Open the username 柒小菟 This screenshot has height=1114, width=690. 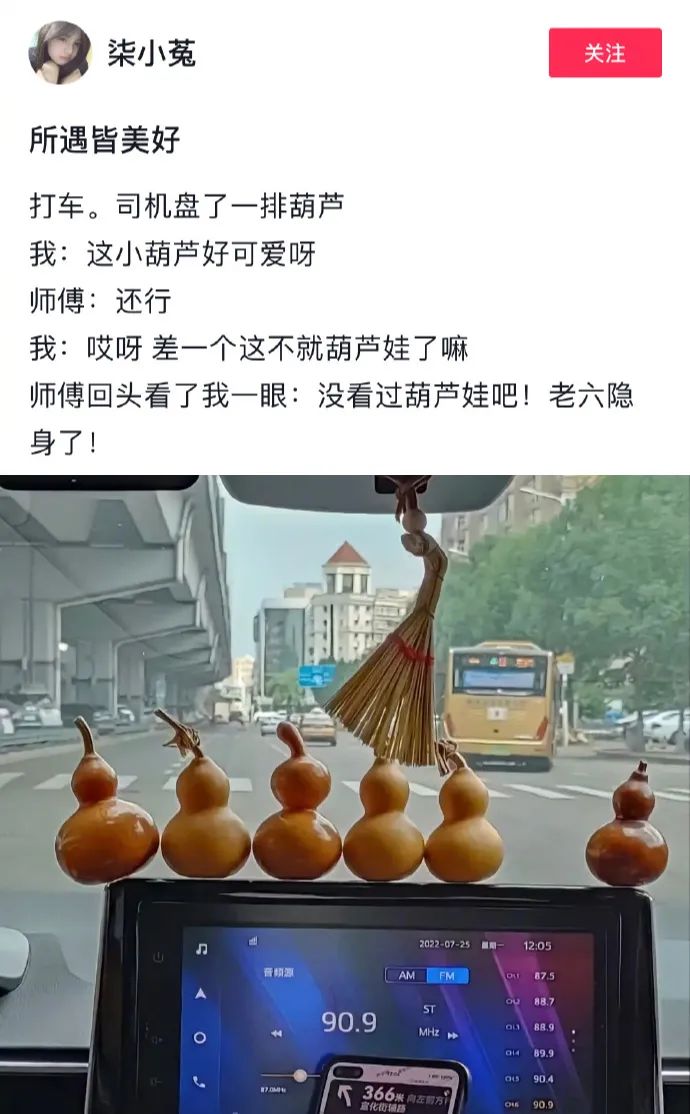[151, 53]
